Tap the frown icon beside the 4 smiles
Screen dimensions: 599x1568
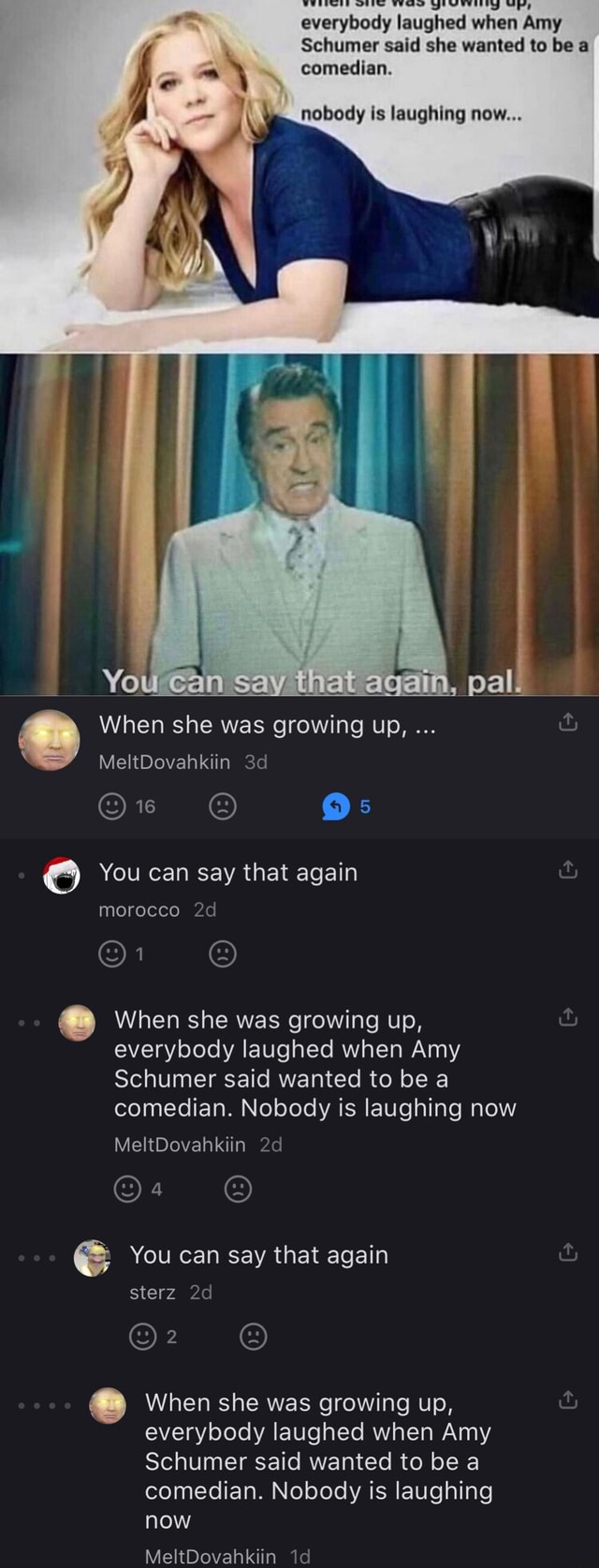(x=238, y=1190)
